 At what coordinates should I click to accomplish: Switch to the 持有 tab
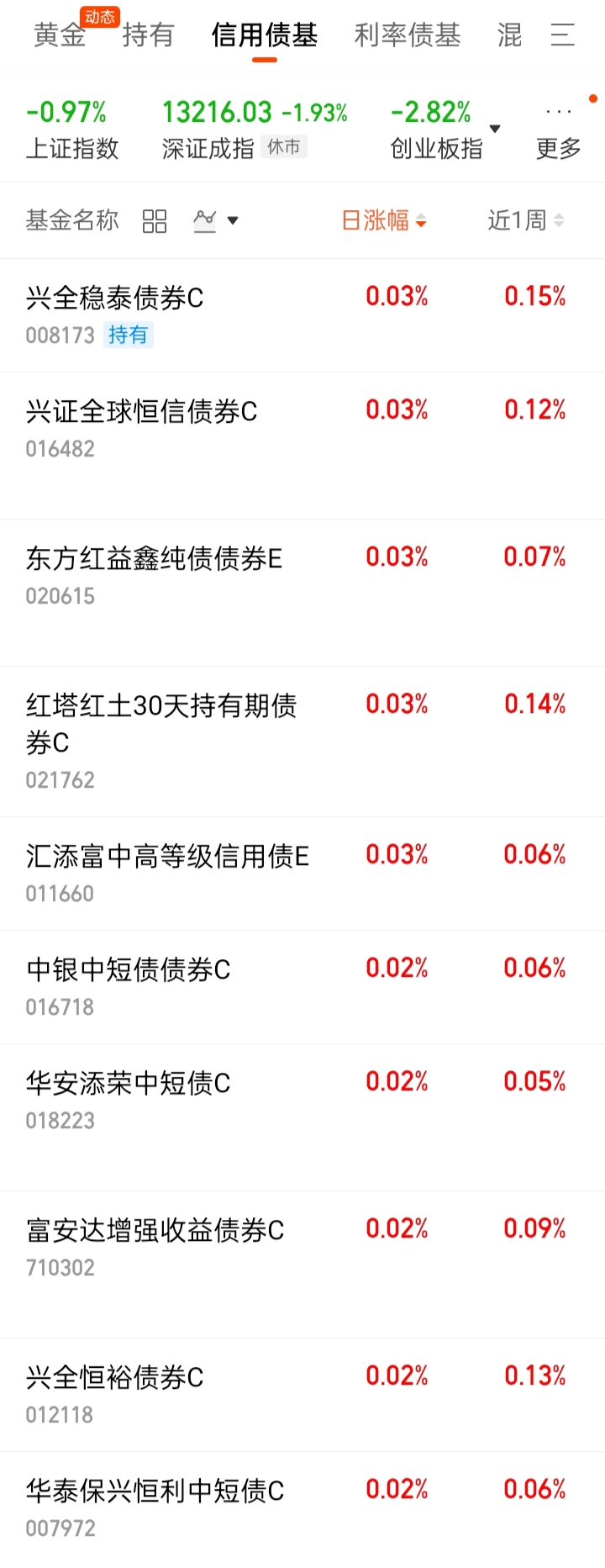click(148, 35)
